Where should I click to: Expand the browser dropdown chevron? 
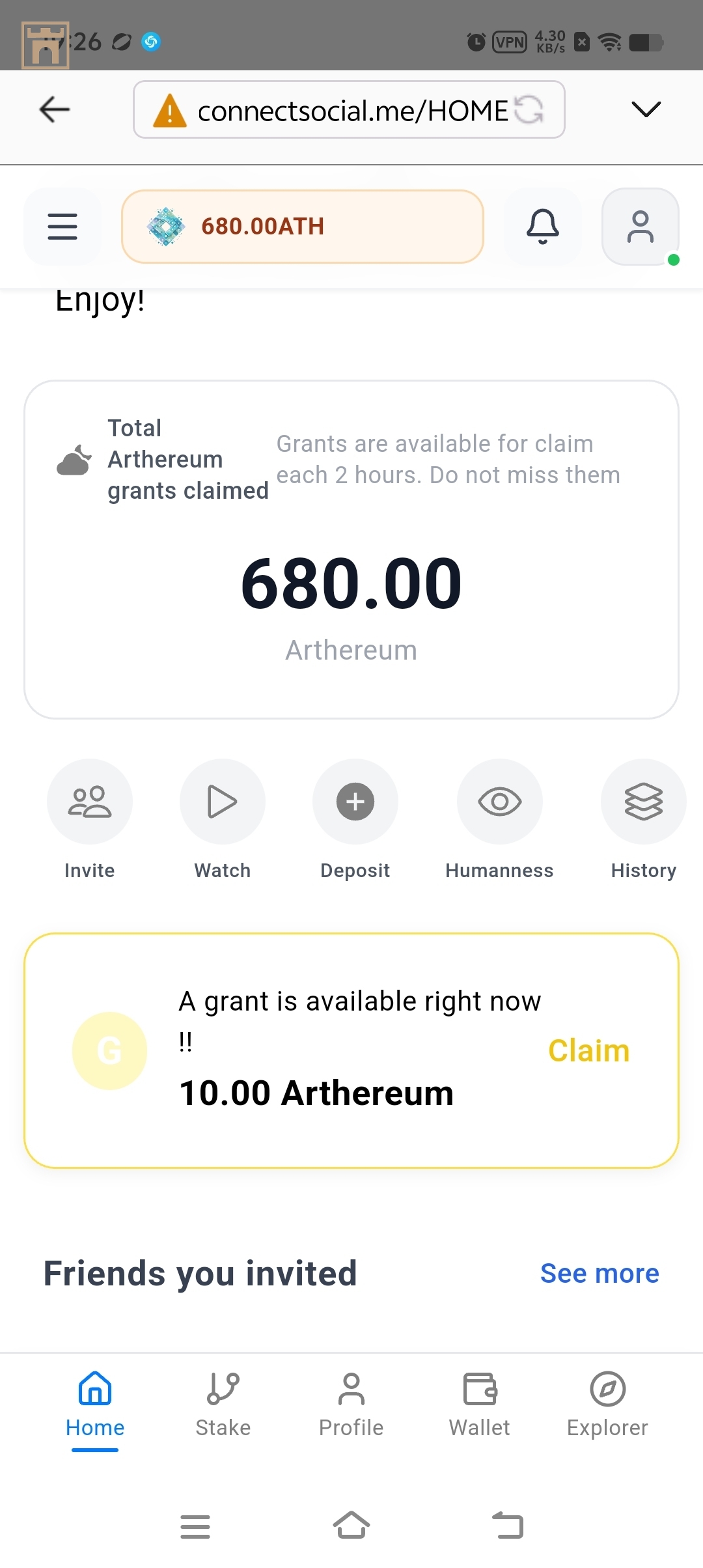pos(646,109)
